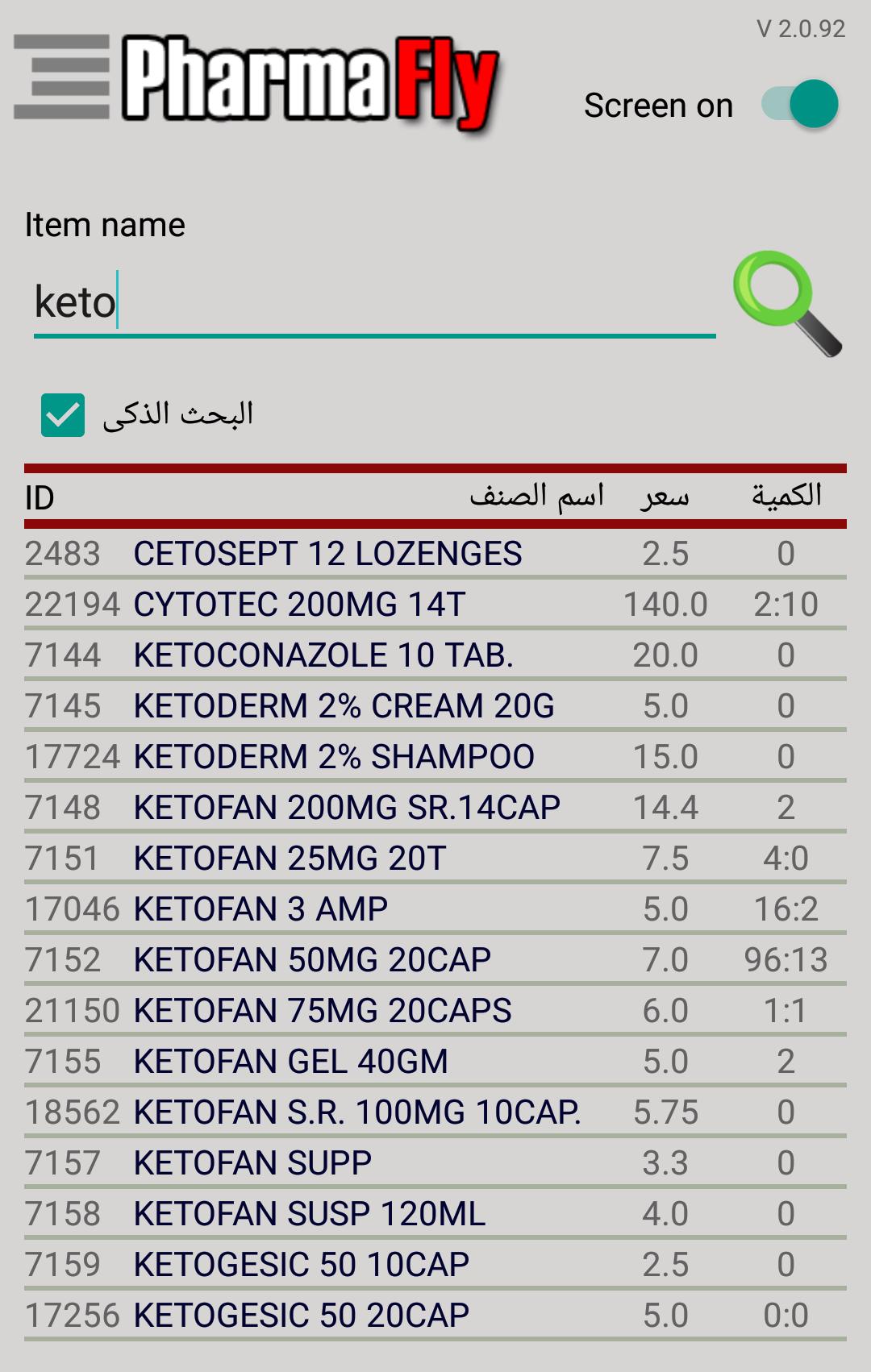Turn off the Screen on switch
The width and height of the screenshot is (871, 1372).
click(800, 105)
